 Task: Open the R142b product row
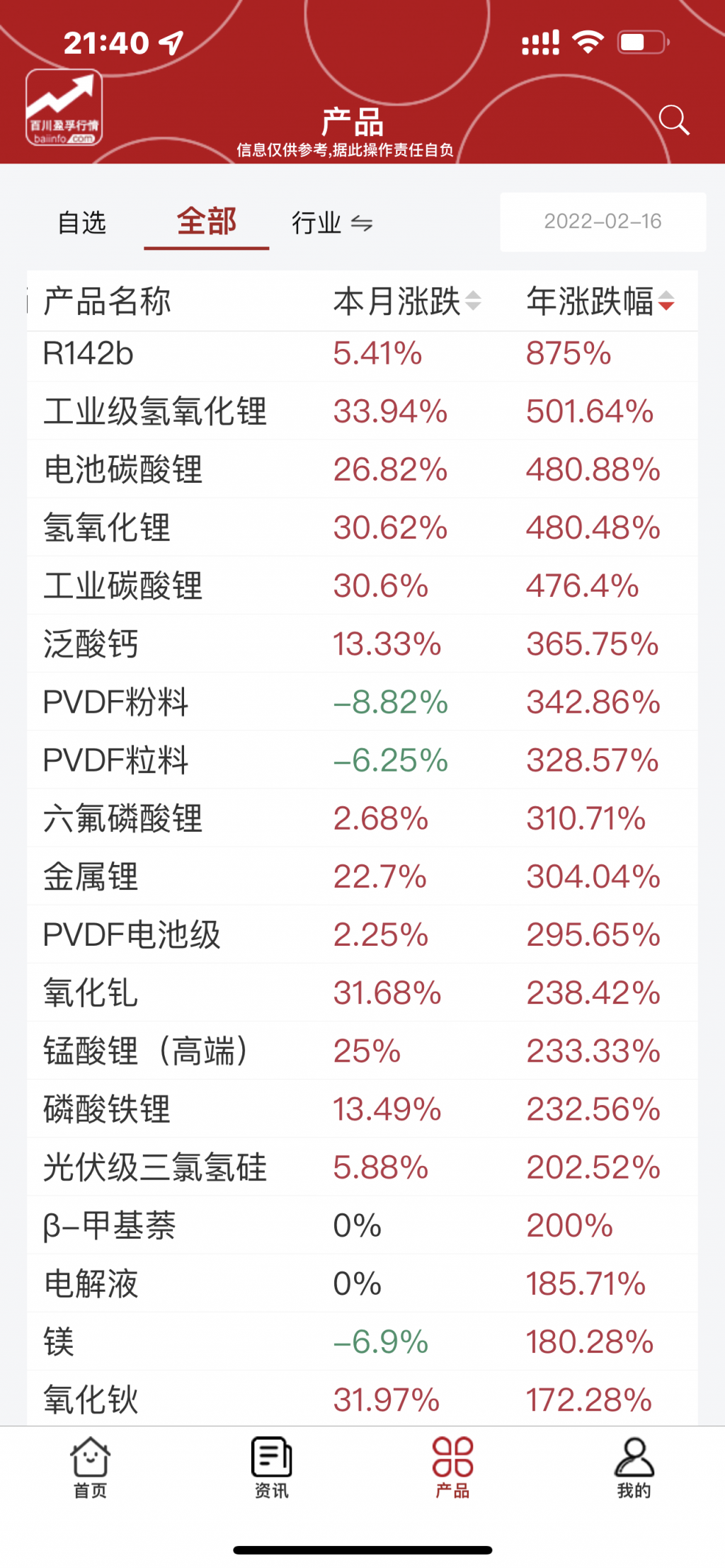89,353
